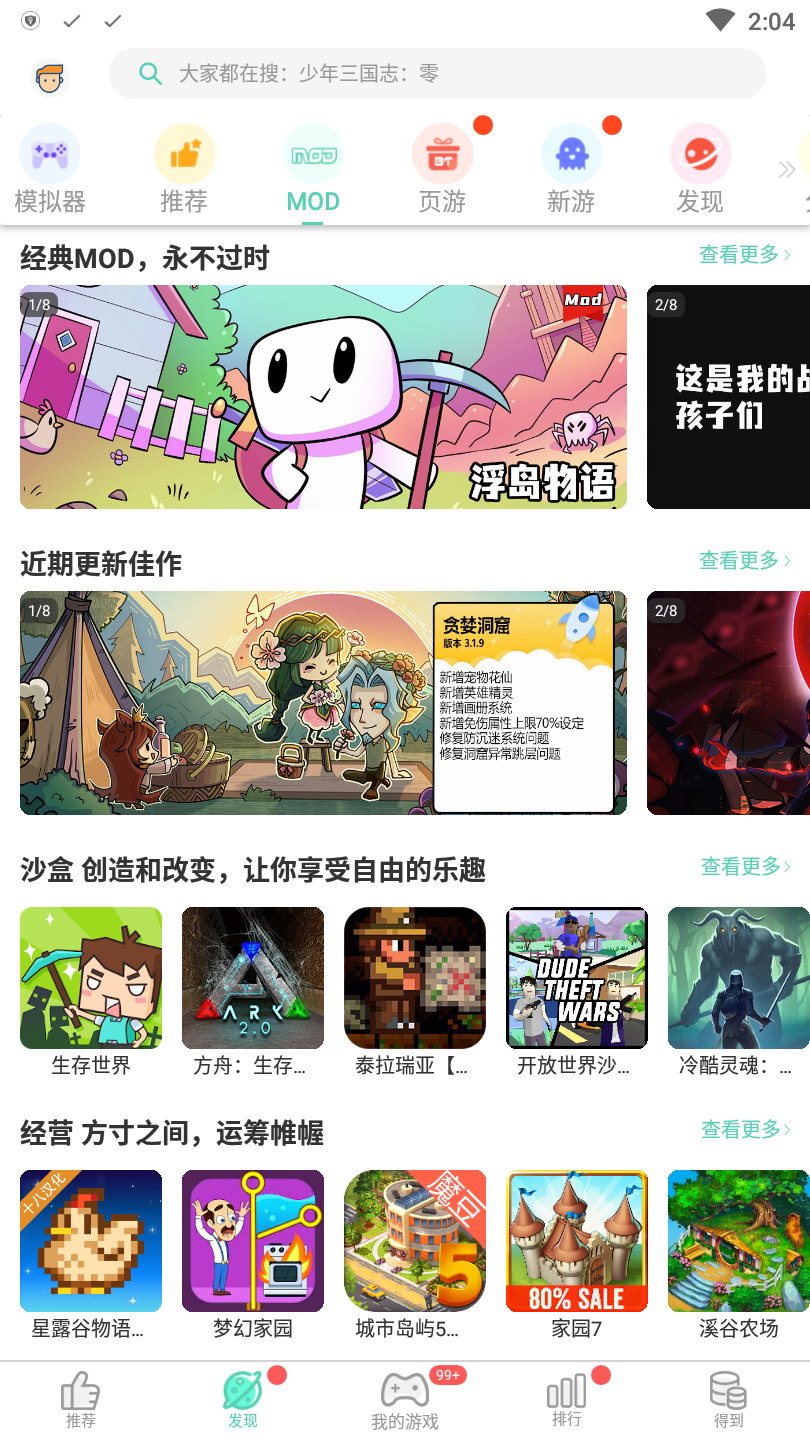Tap the 得到 coins icon in bottom bar
Screen dimensions: 810x1440
tap(727, 1398)
